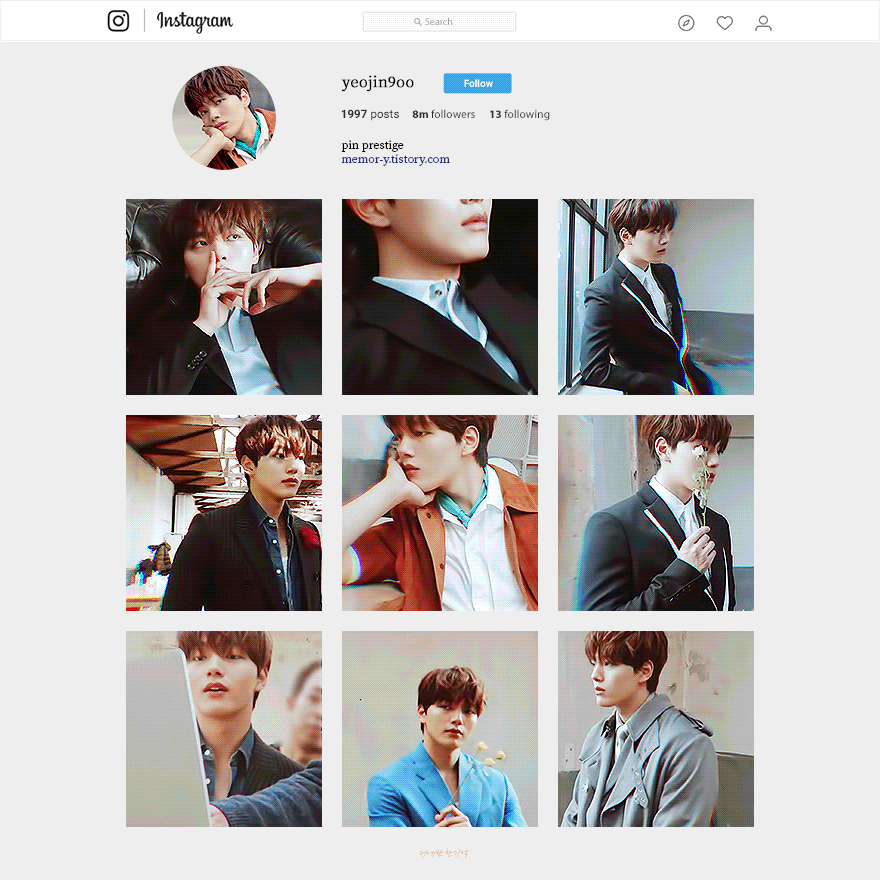Open the post with the red rose lapel
880x880 pixels.
click(224, 513)
